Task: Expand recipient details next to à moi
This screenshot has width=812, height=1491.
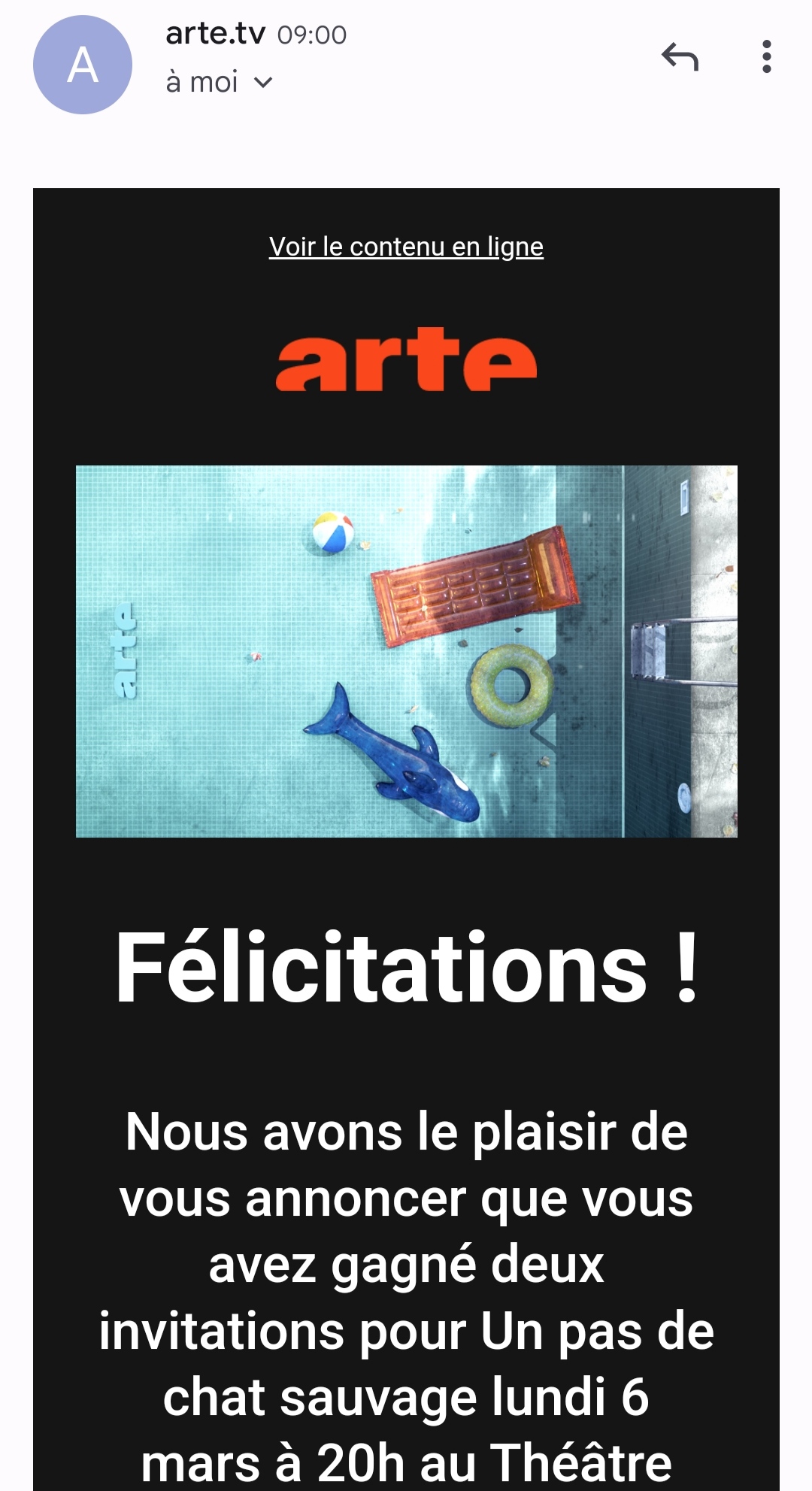Action: tap(262, 82)
